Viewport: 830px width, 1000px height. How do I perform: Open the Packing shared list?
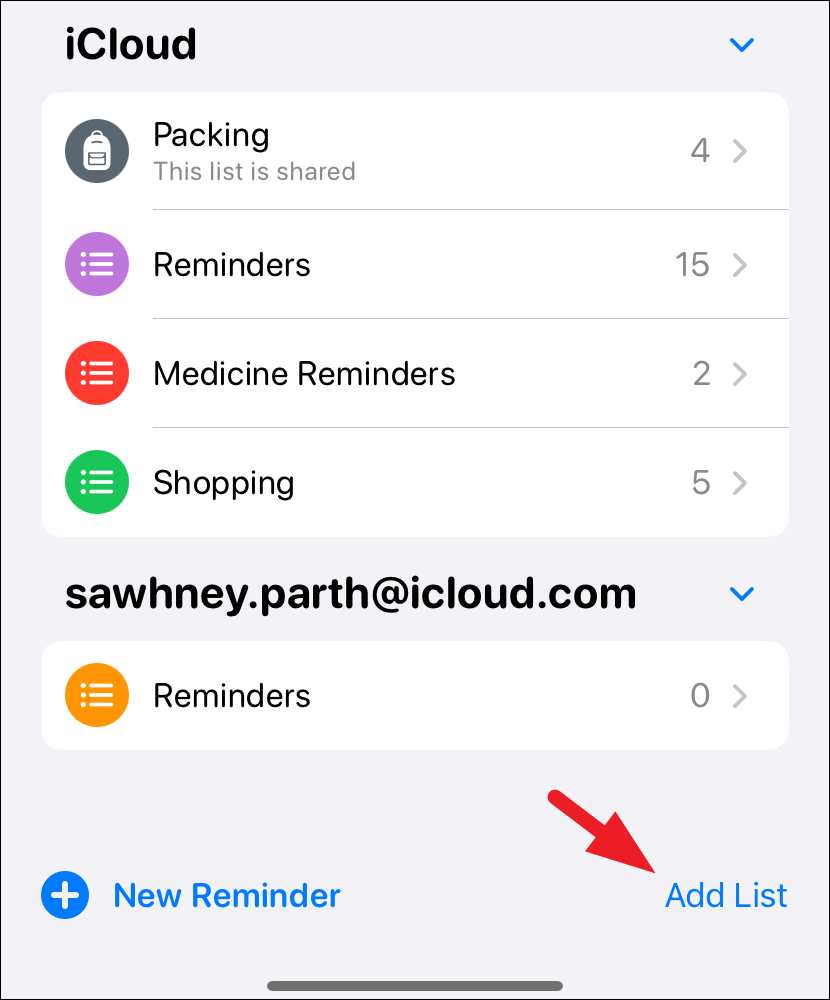(414, 151)
